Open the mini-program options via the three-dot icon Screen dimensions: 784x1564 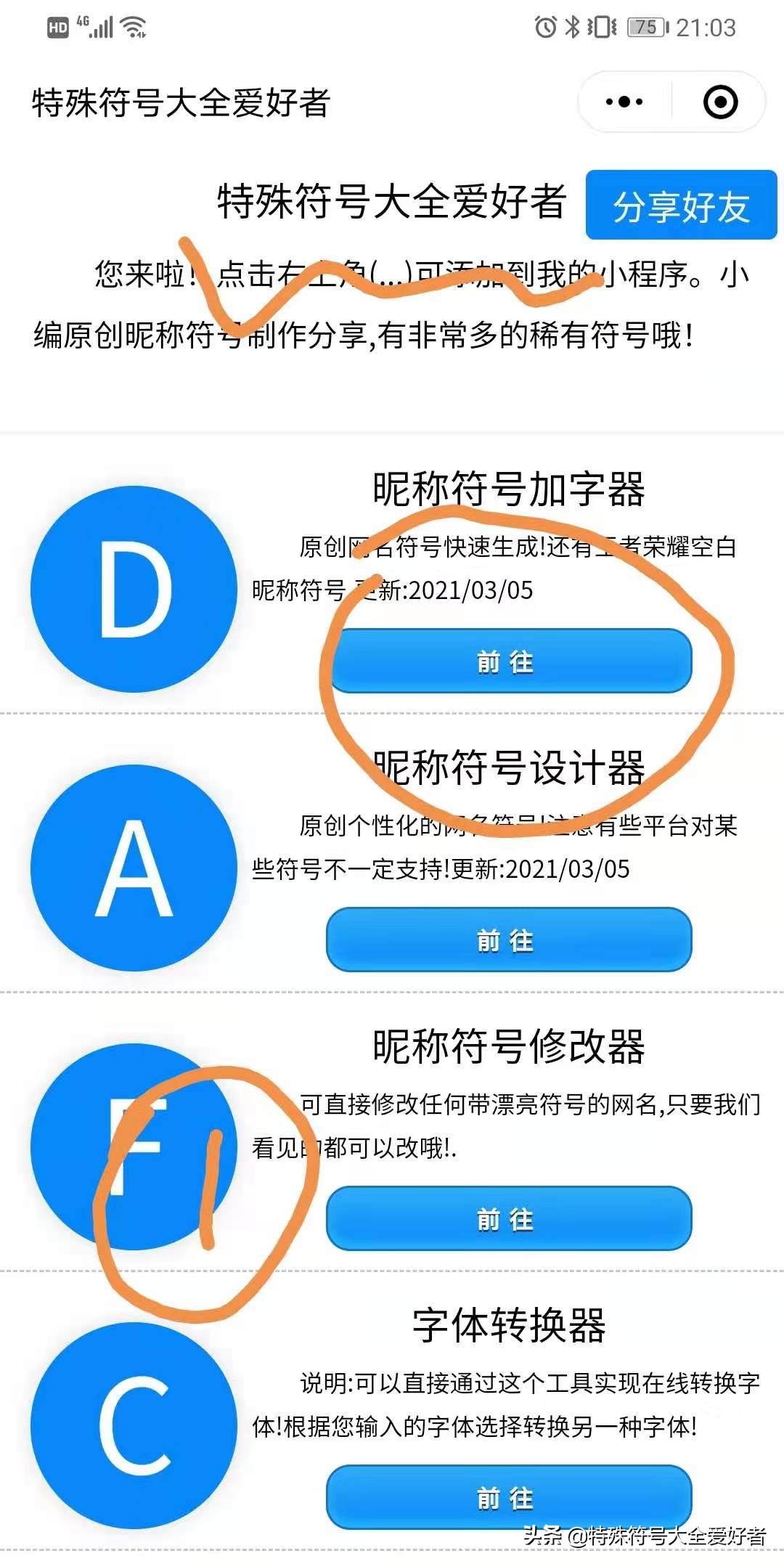click(624, 102)
